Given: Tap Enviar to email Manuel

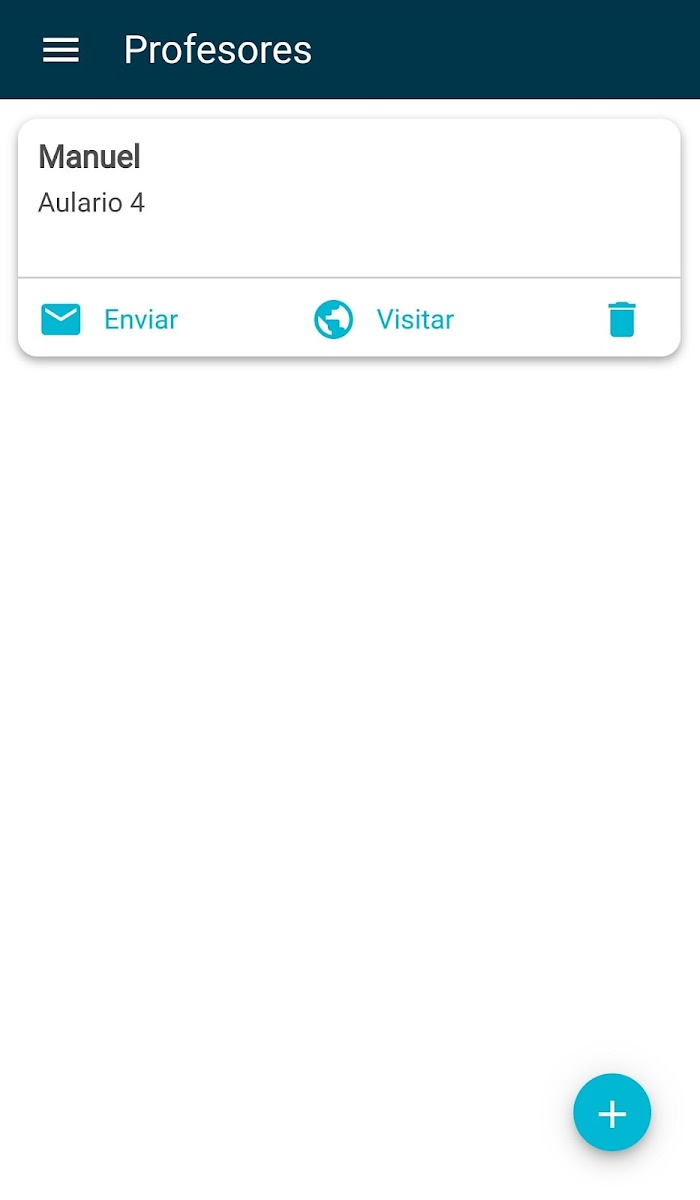Looking at the screenshot, I should (x=110, y=320).
